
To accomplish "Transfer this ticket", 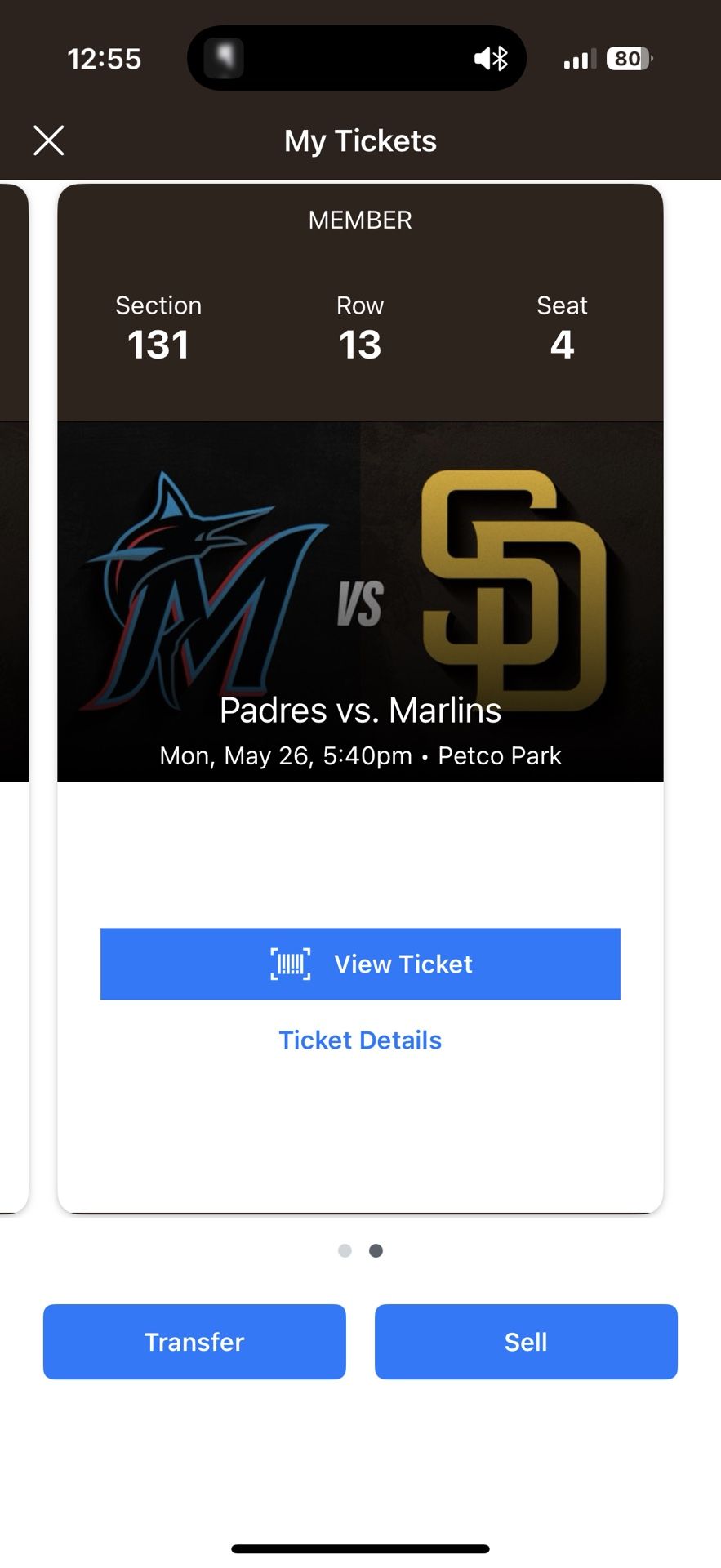I will point(194,1342).
